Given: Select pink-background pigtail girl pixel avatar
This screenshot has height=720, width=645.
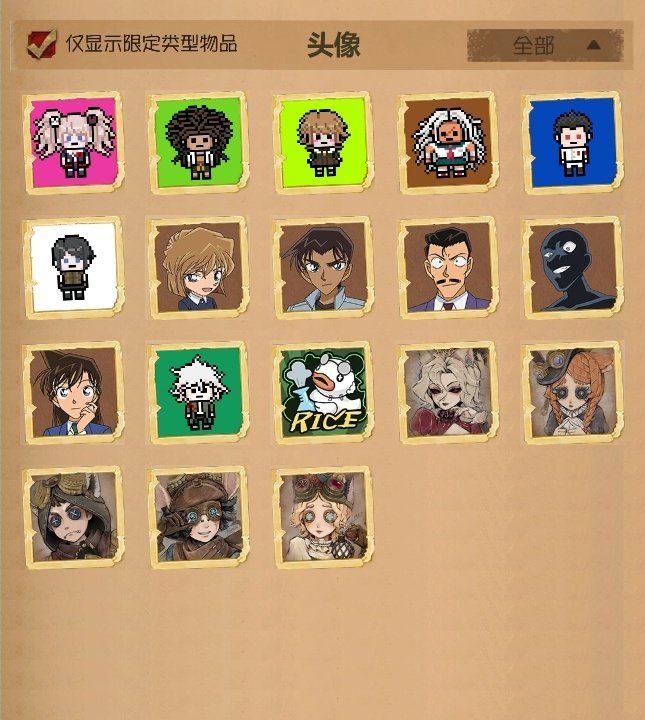Looking at the screenshot, I should pyautogui.click(x=73, y=141).
